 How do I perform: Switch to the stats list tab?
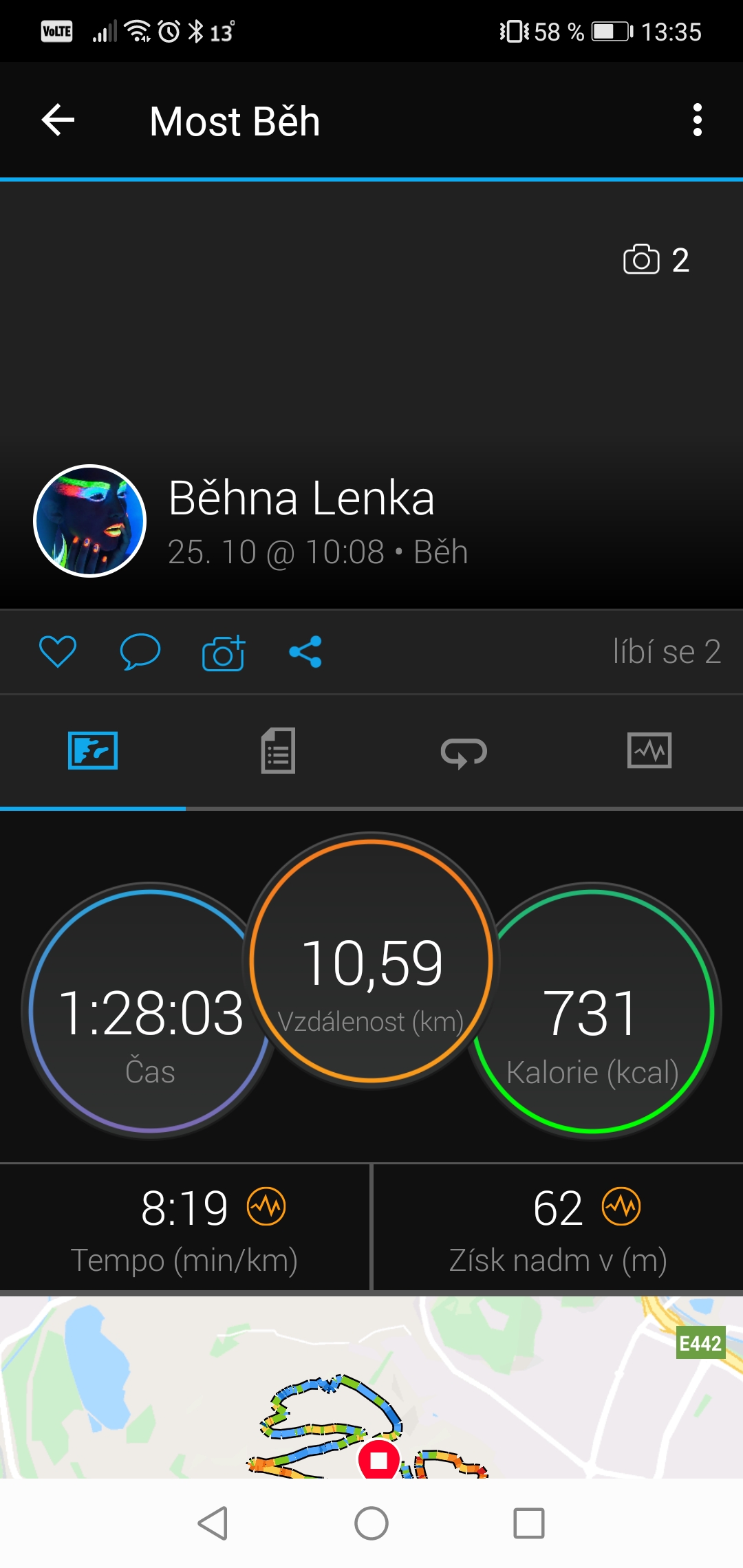[279, 750]
